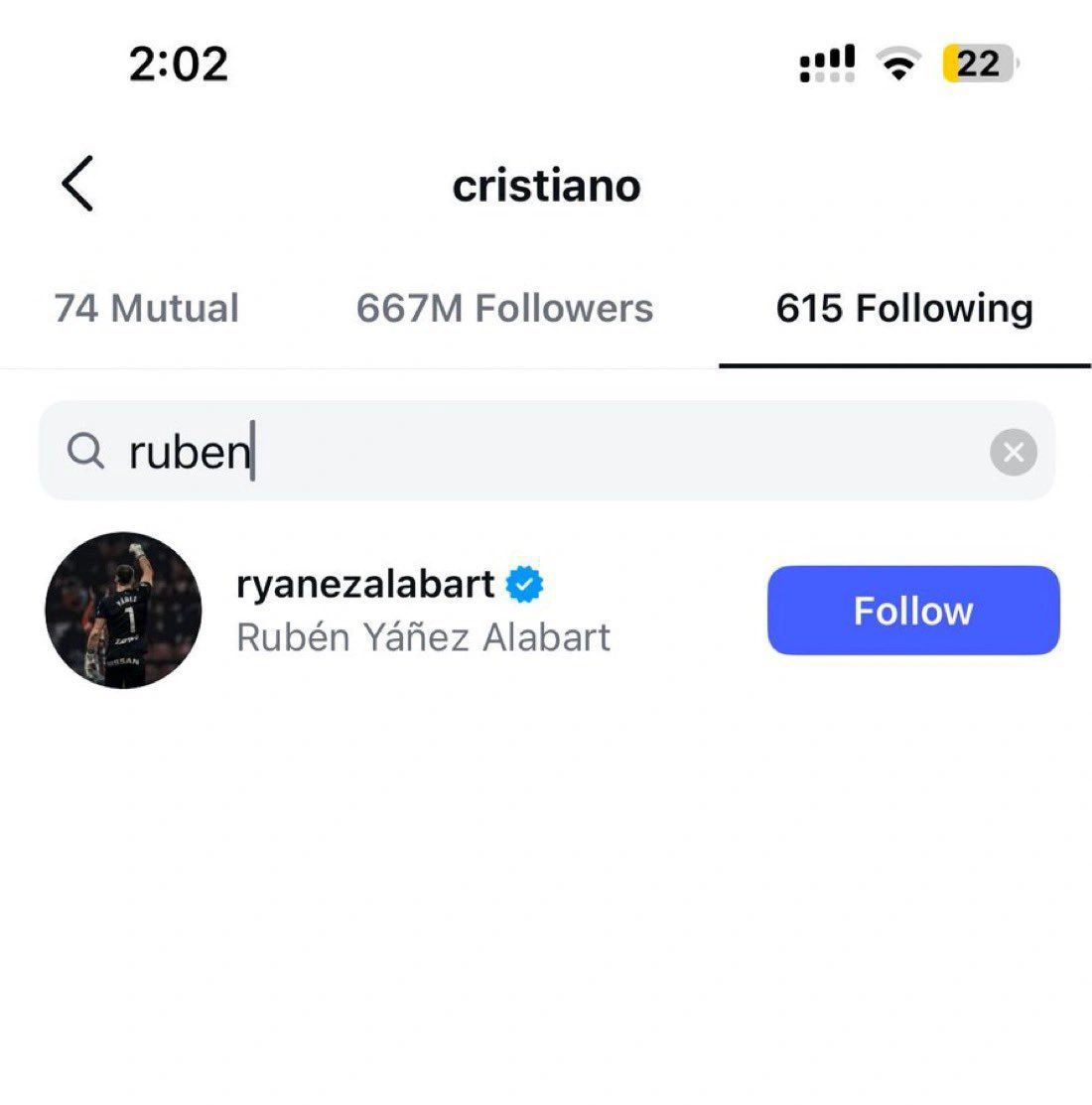Image resolution: width=1092 pixels, height=1105 pixels.
Task: Switch to the 667M Followers tab
Action: 504,309
